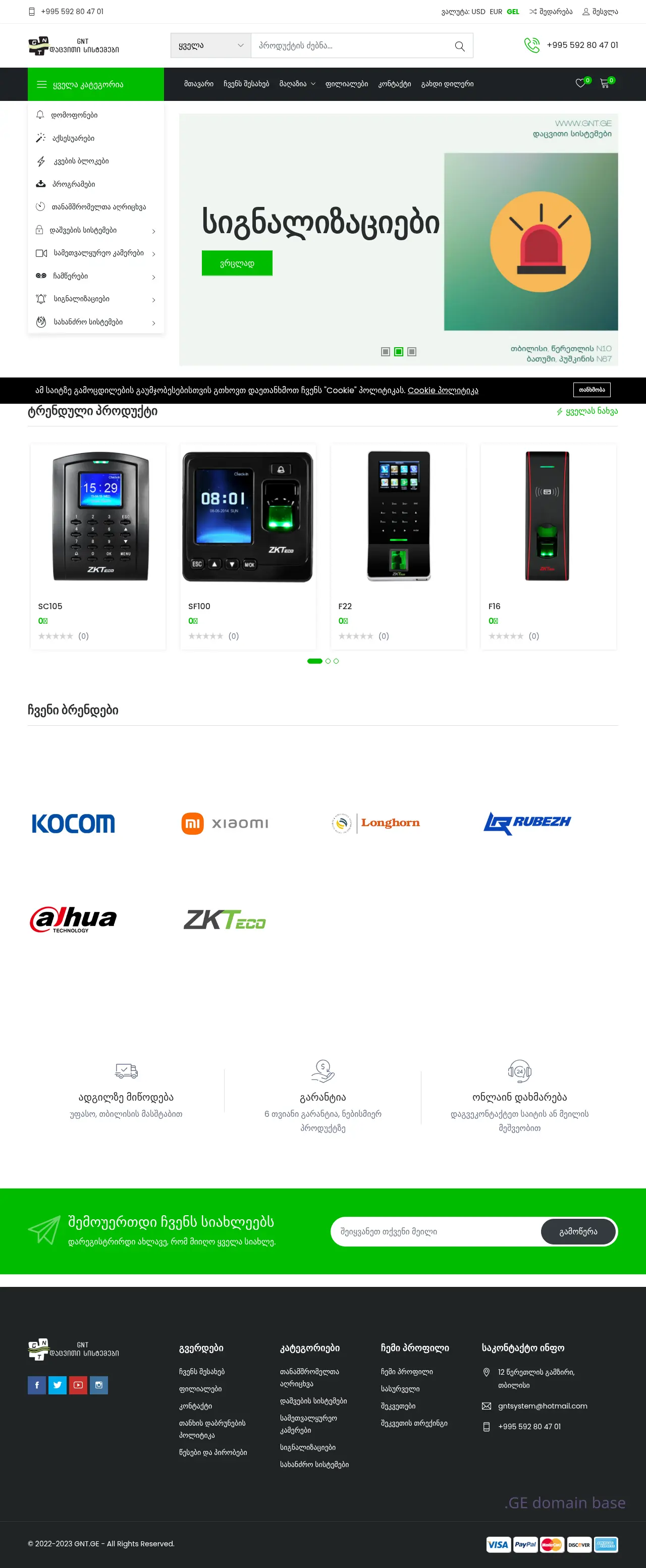Go to the კონტაქტი page
646x1568 pixels.
click(x=394, y=84)
